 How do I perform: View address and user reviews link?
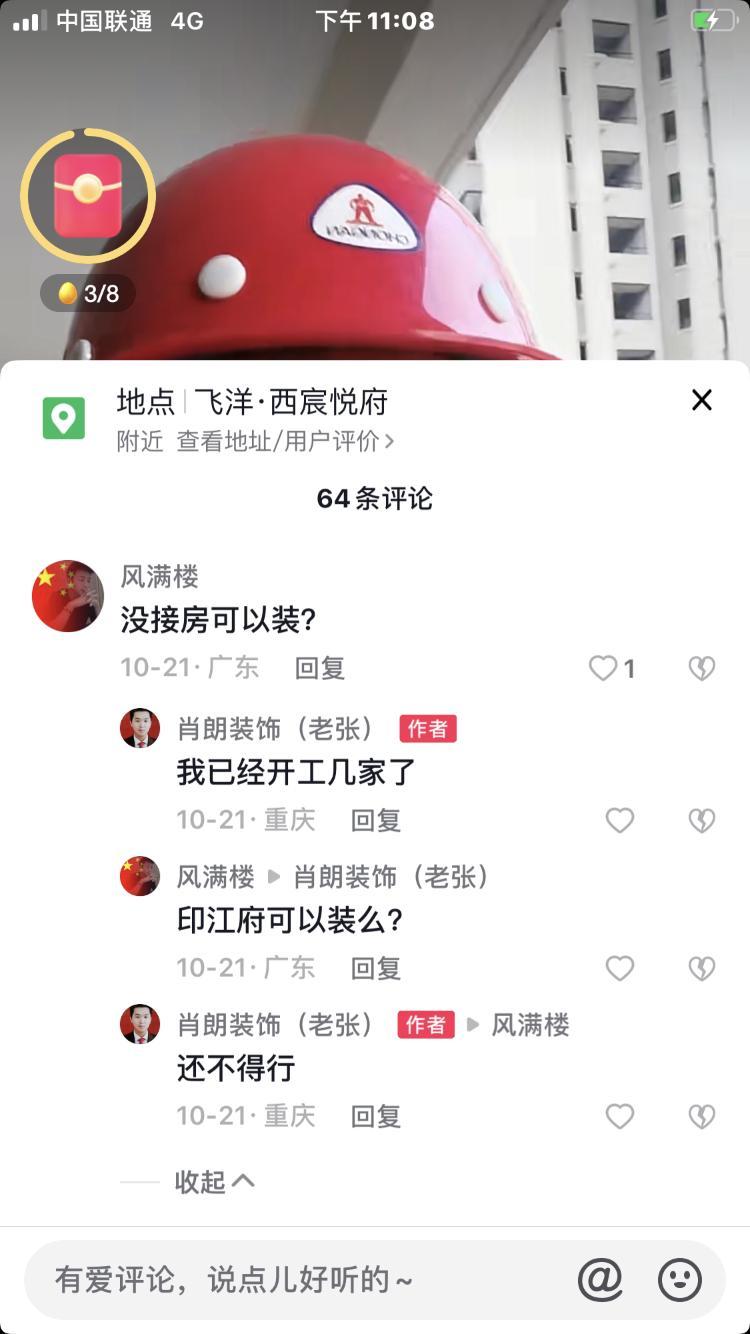284,441
